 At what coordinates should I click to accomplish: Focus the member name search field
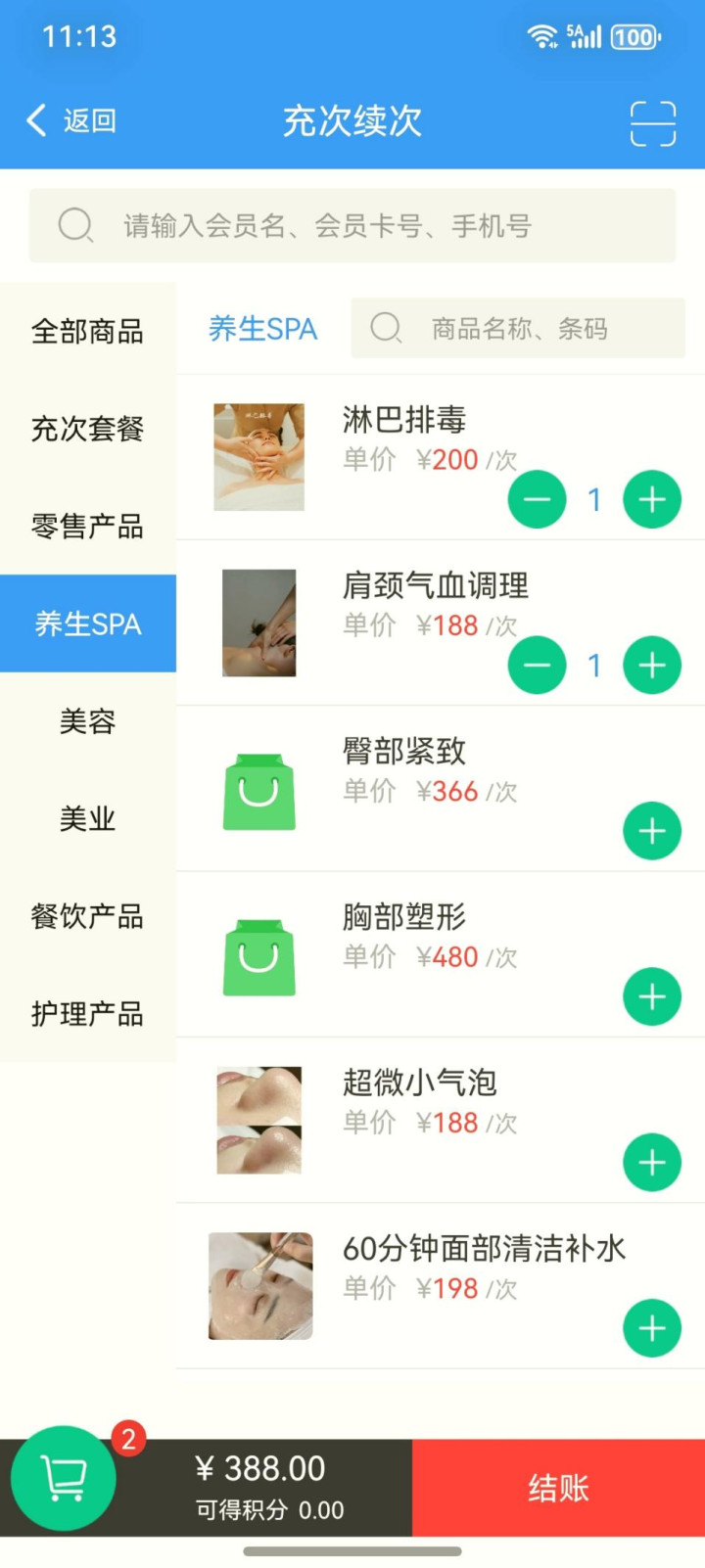352,226
